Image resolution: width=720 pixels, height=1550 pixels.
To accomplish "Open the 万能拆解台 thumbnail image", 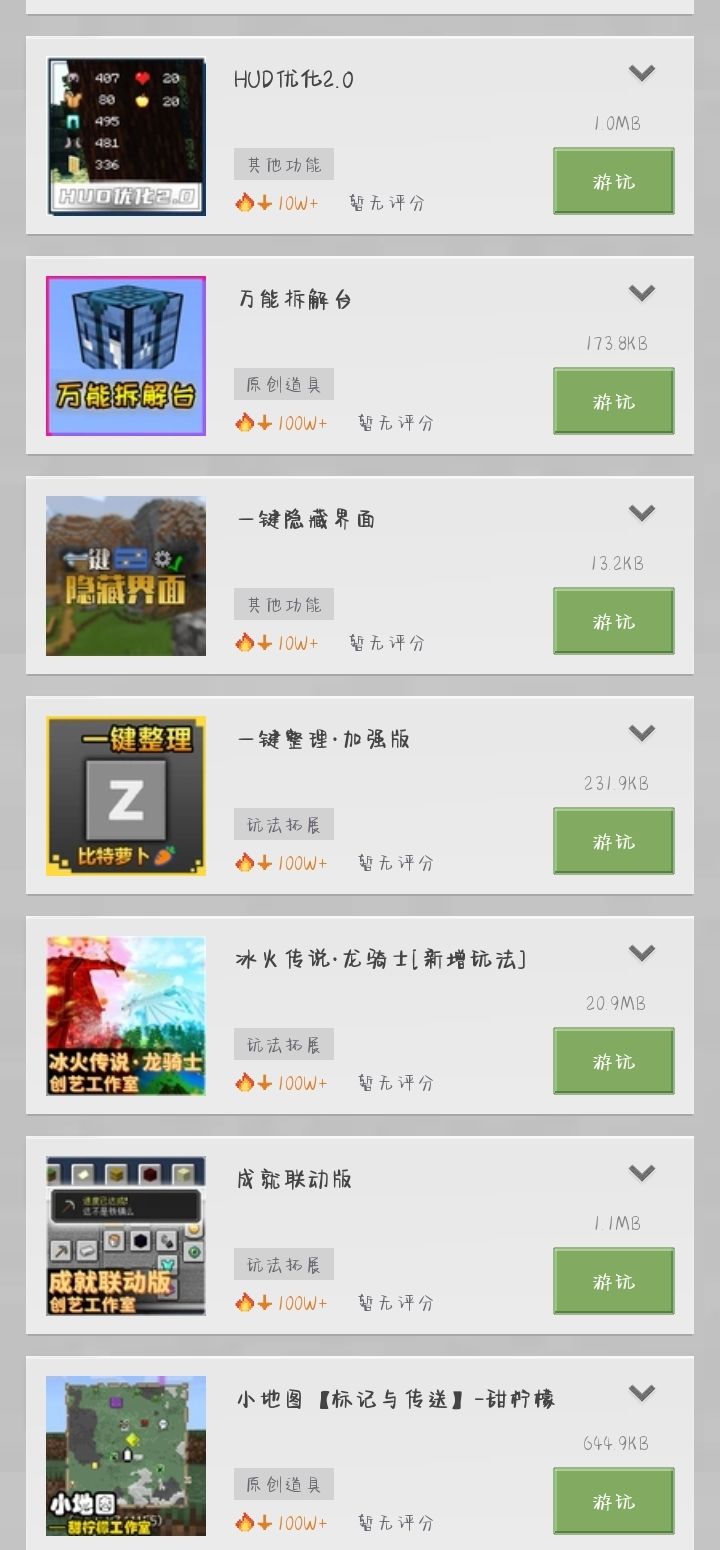I will coord(125,353).
